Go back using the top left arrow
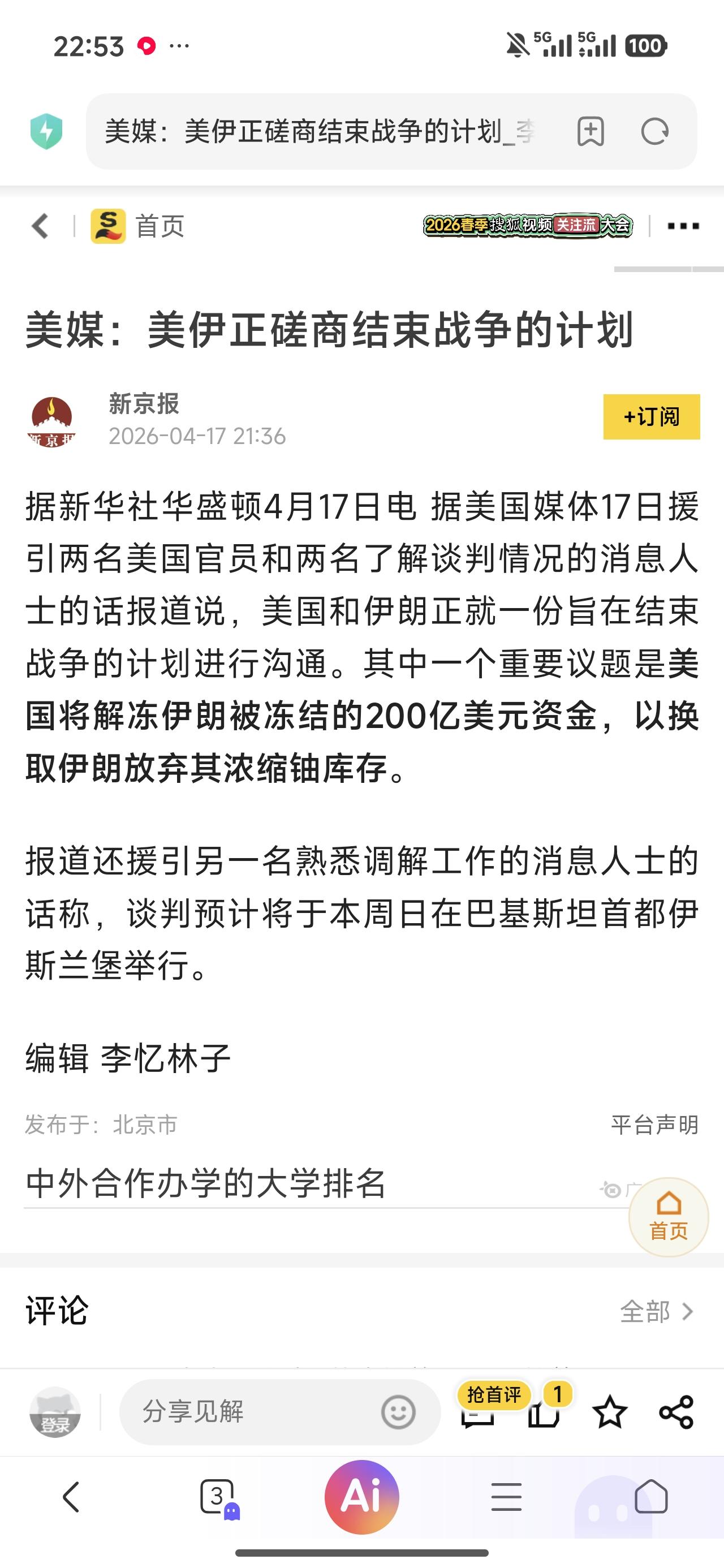This screenshot has height=1568, width=724. pyautogui.click(x=38, y=226)
